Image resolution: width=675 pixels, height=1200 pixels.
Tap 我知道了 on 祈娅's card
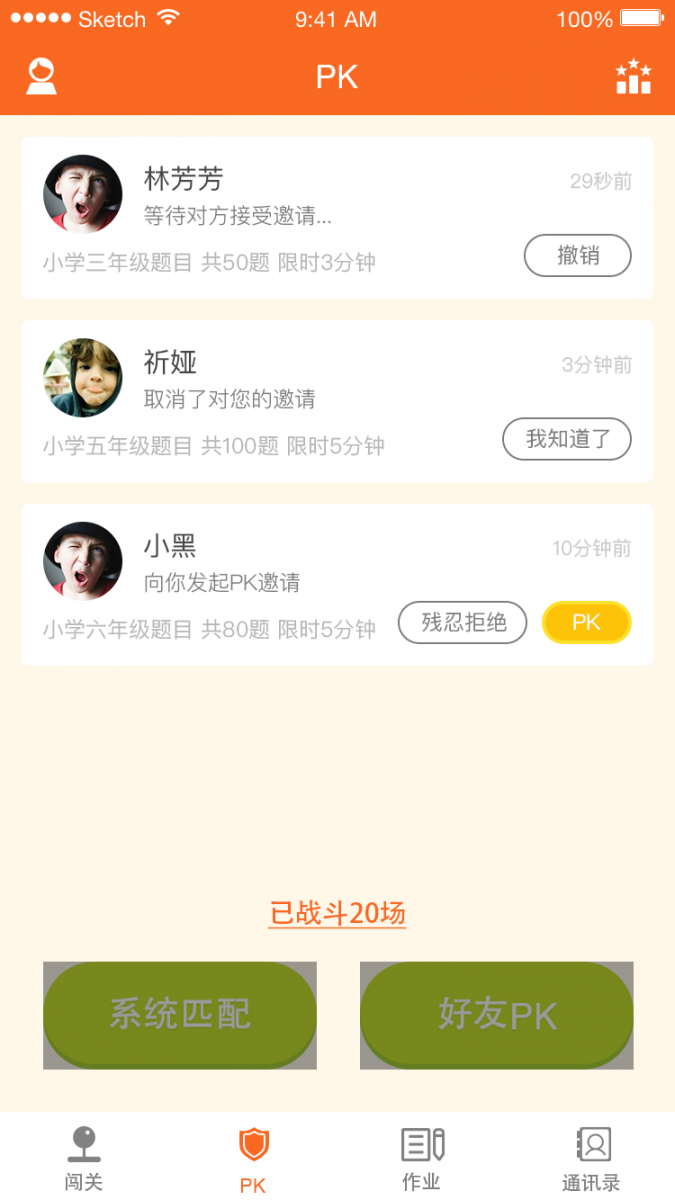[566, 439]
